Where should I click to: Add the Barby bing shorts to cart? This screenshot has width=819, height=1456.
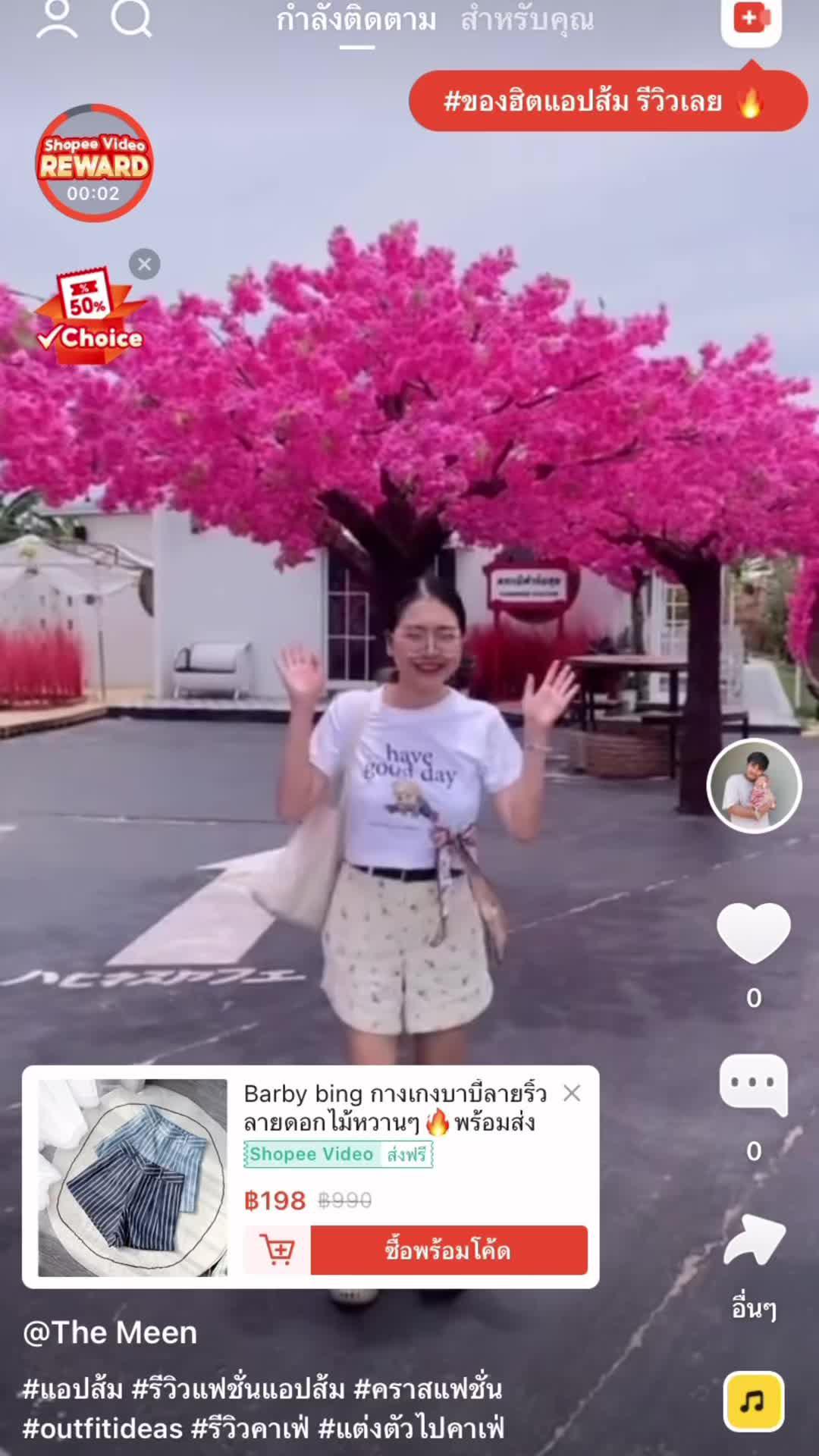(278, 1250)
